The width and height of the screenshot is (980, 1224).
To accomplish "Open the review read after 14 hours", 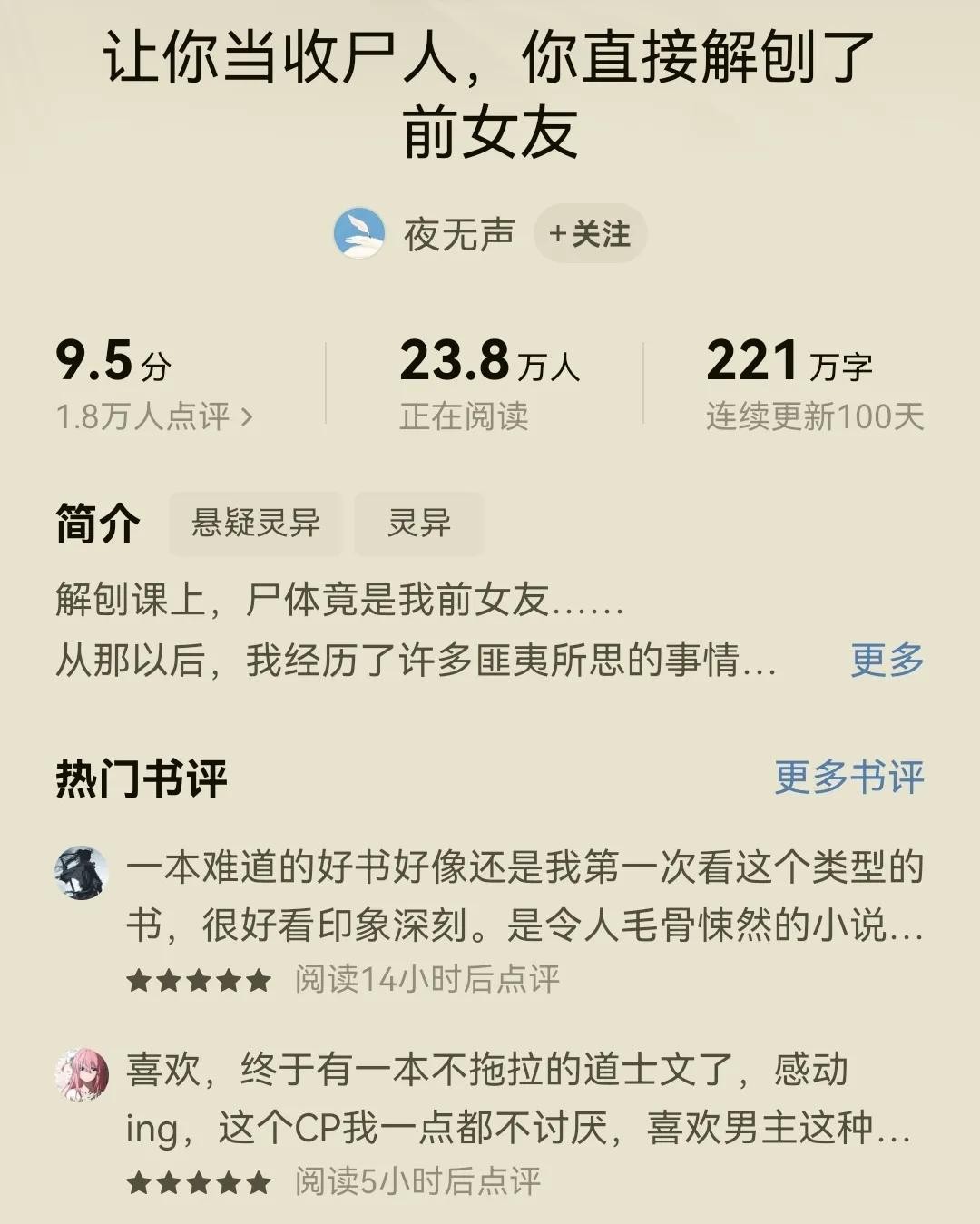I will click(x=524, y=896).
